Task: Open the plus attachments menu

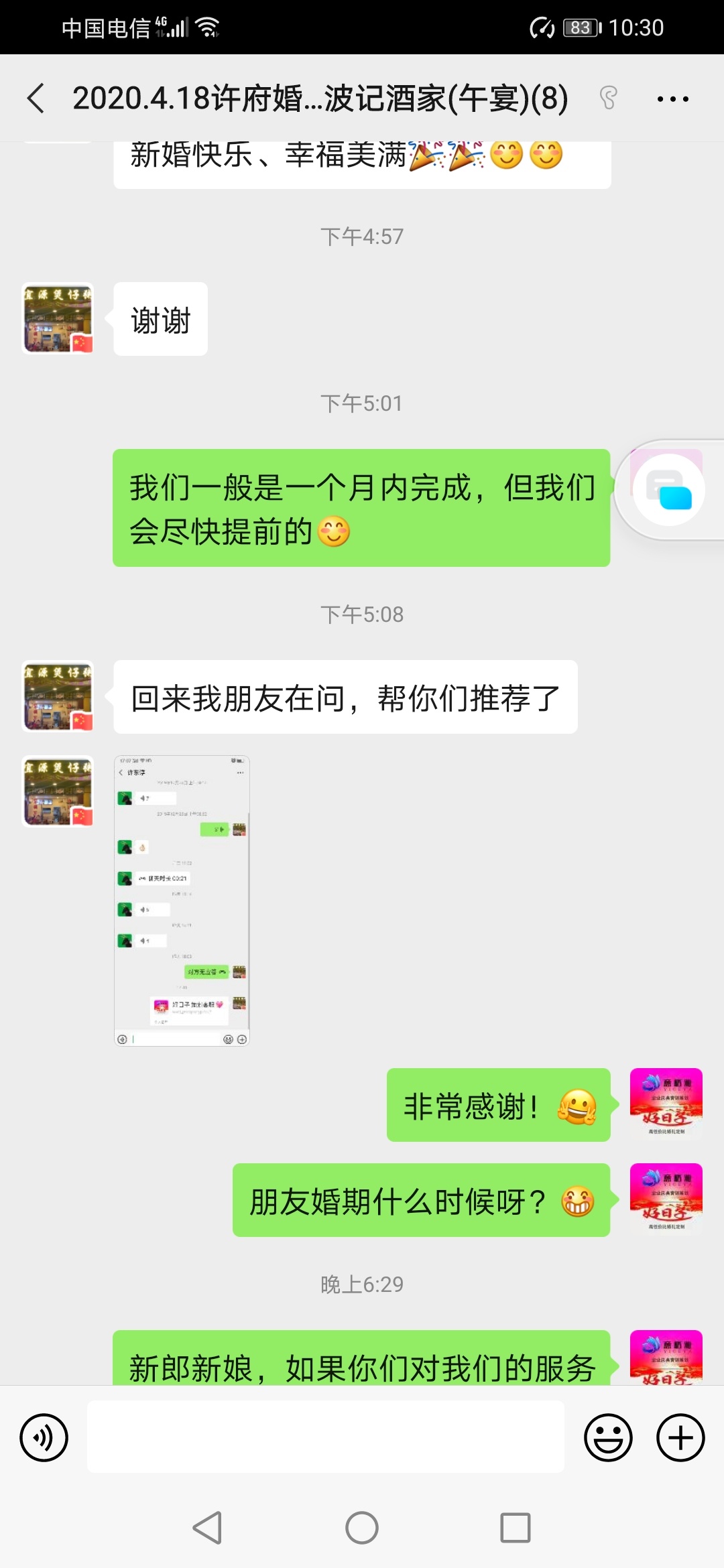Action: [x=680, y=1437]
